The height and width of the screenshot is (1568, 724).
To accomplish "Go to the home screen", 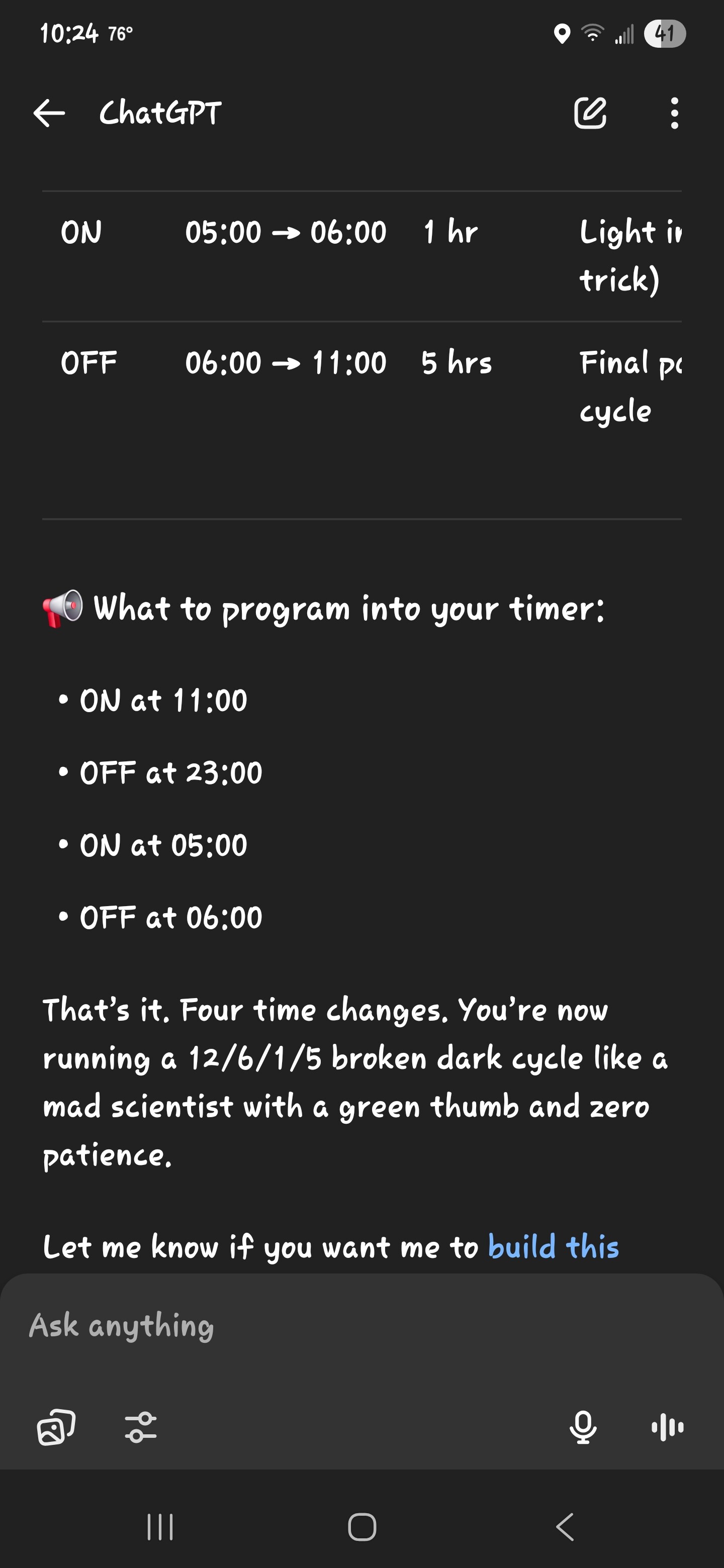I will pos(361,1527).
